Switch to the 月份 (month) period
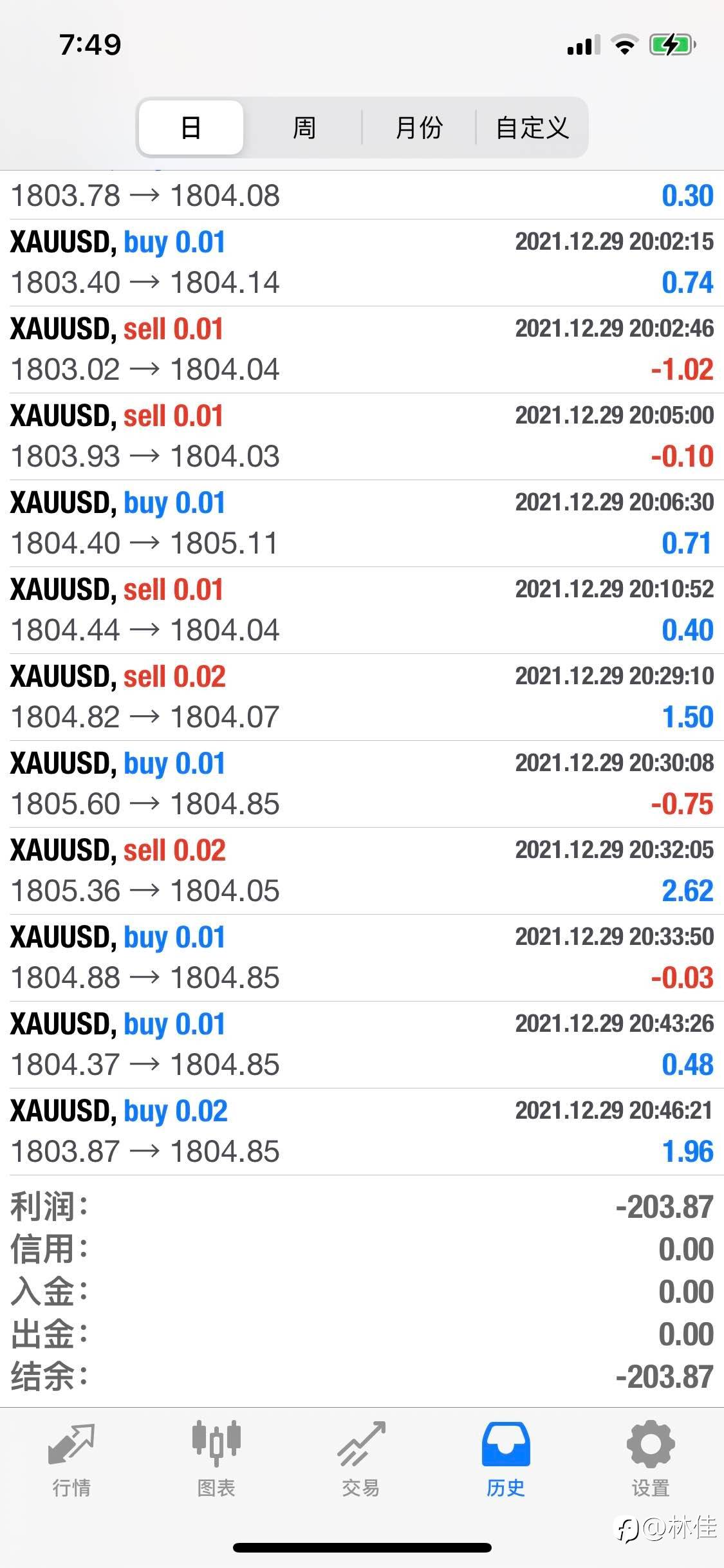The width and height of the screenshot is (724, 1568). tap(418, 127)
